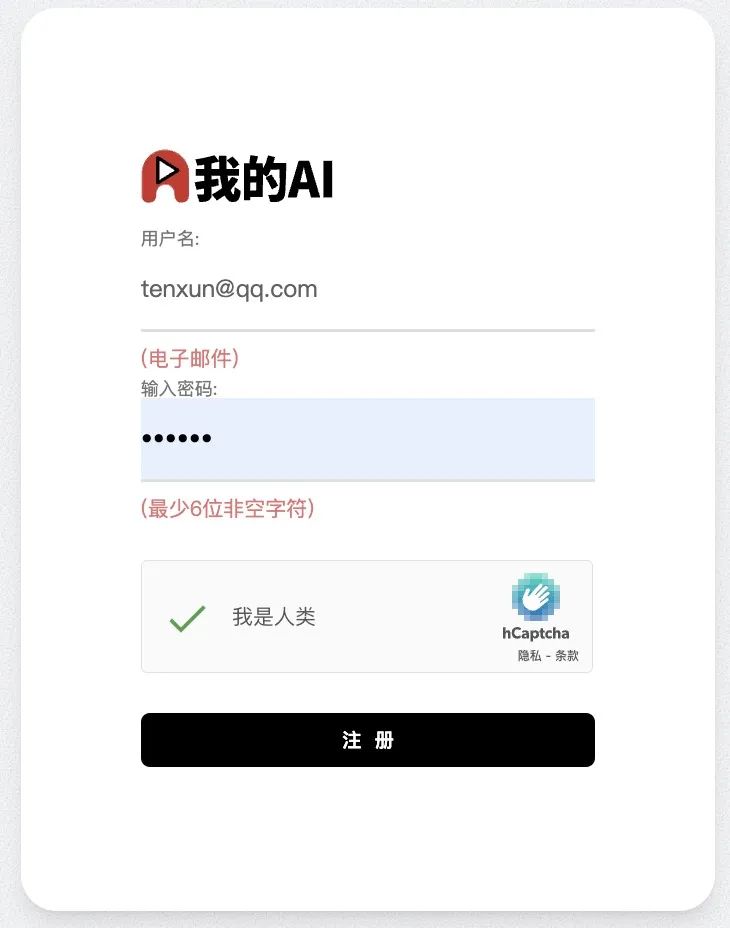Focus the password input field
Image resolution: width=730 pixels, height=928 pixels.
click(367, 438)
